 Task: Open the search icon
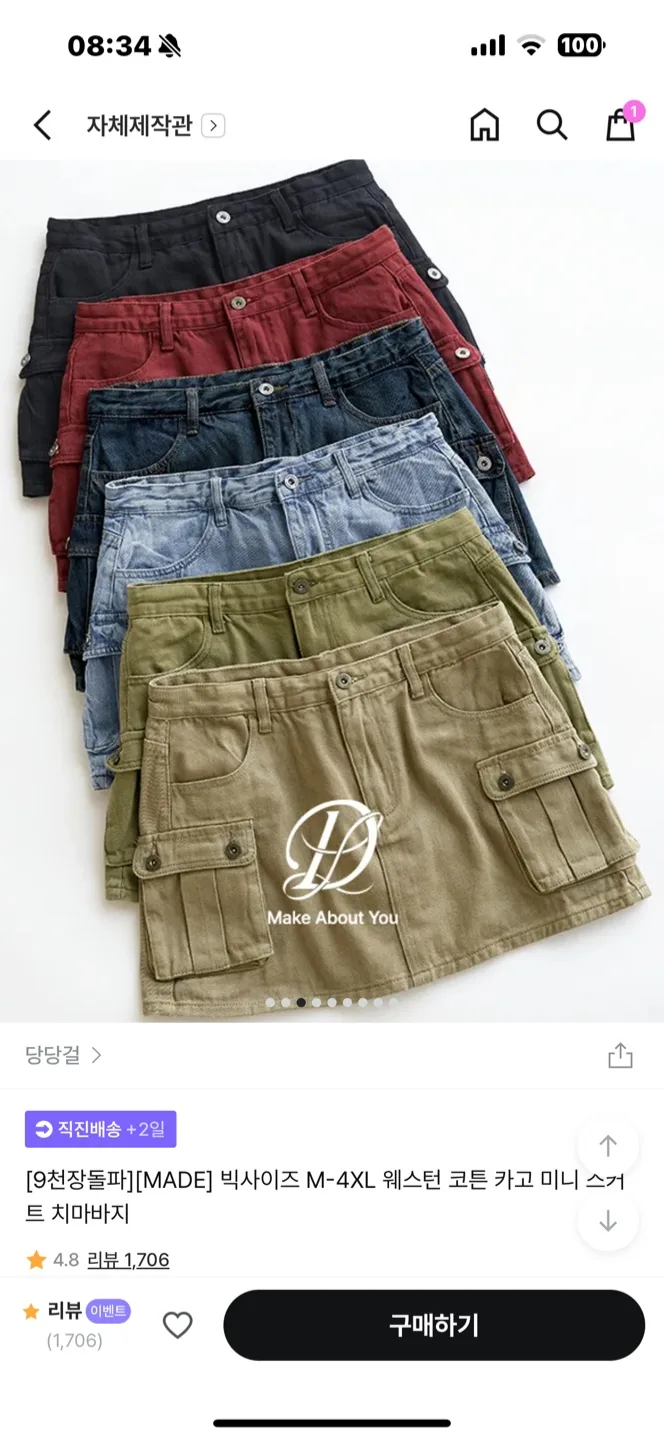551,125
